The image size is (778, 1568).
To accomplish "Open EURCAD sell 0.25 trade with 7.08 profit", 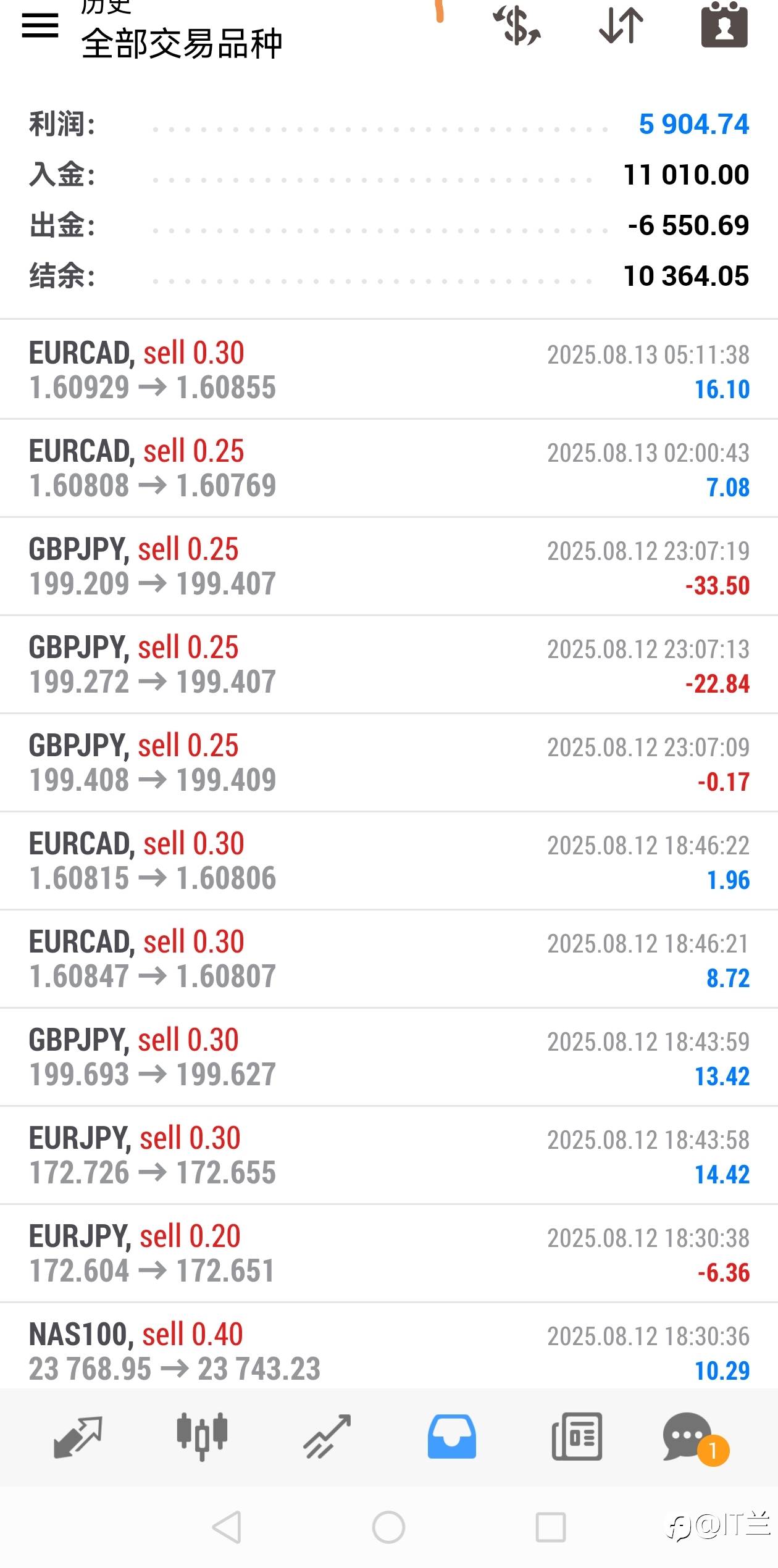I will tap(389, 468).
